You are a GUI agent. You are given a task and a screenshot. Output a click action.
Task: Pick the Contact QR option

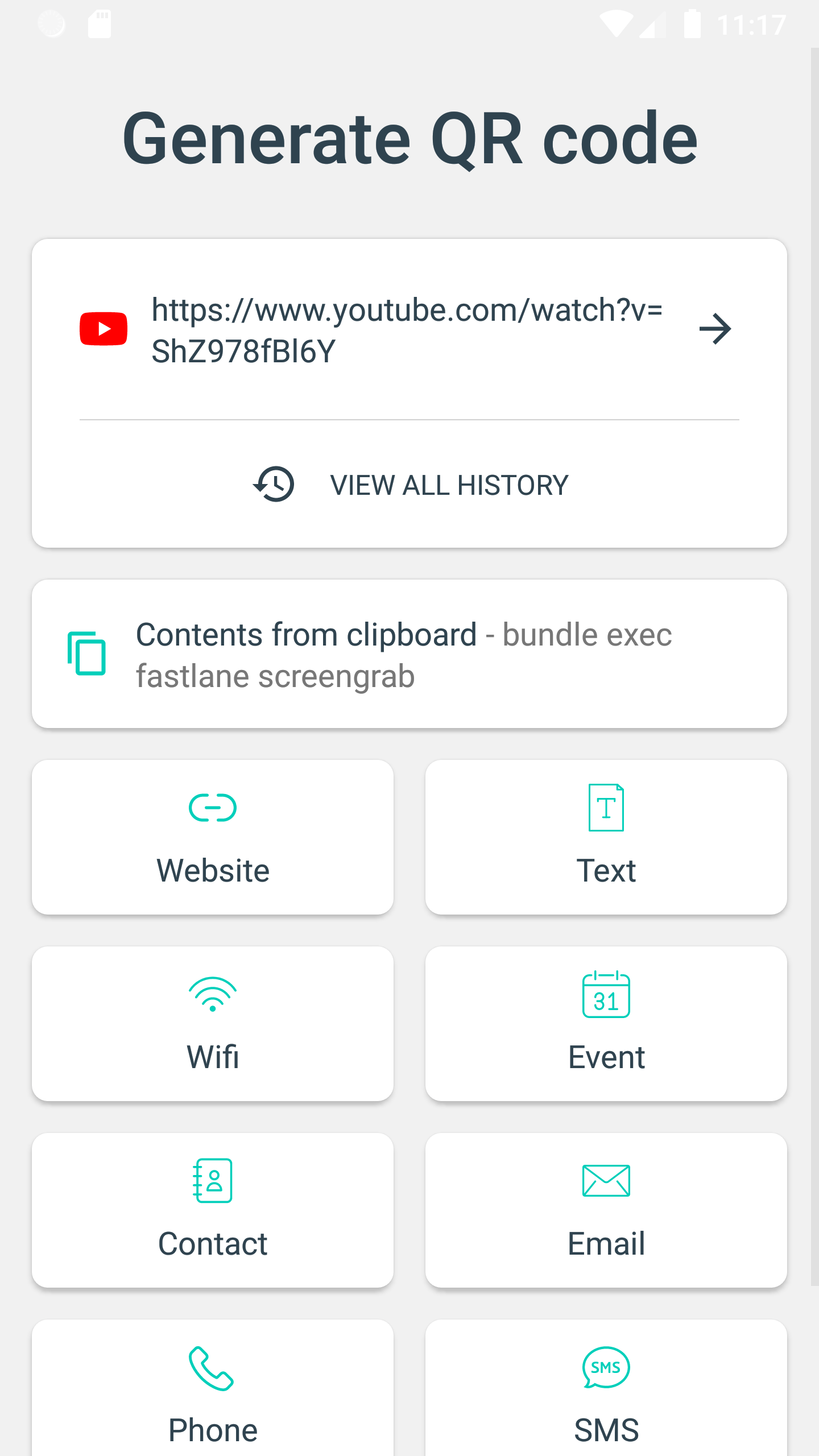tap(213, 1210)
